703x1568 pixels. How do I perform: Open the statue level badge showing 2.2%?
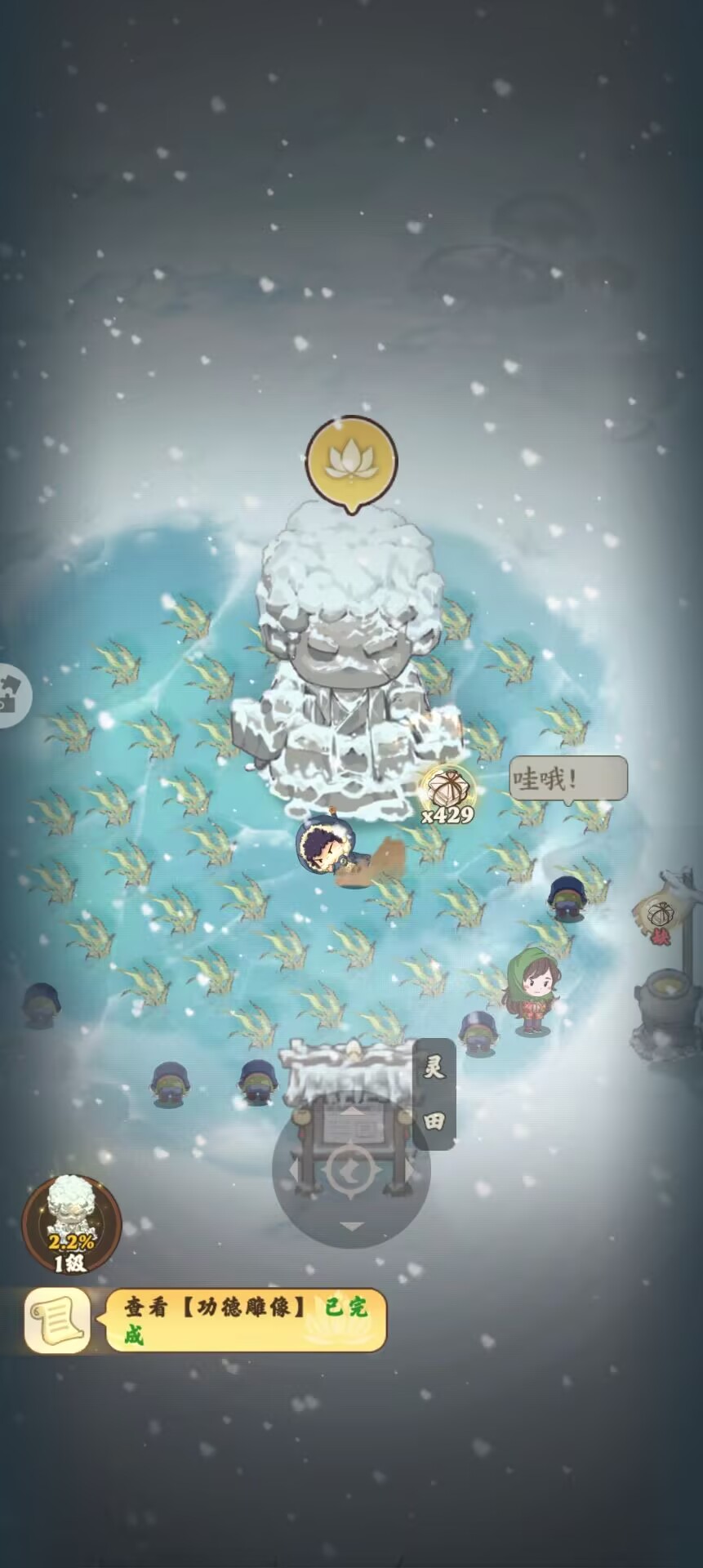pos(71,1223)
